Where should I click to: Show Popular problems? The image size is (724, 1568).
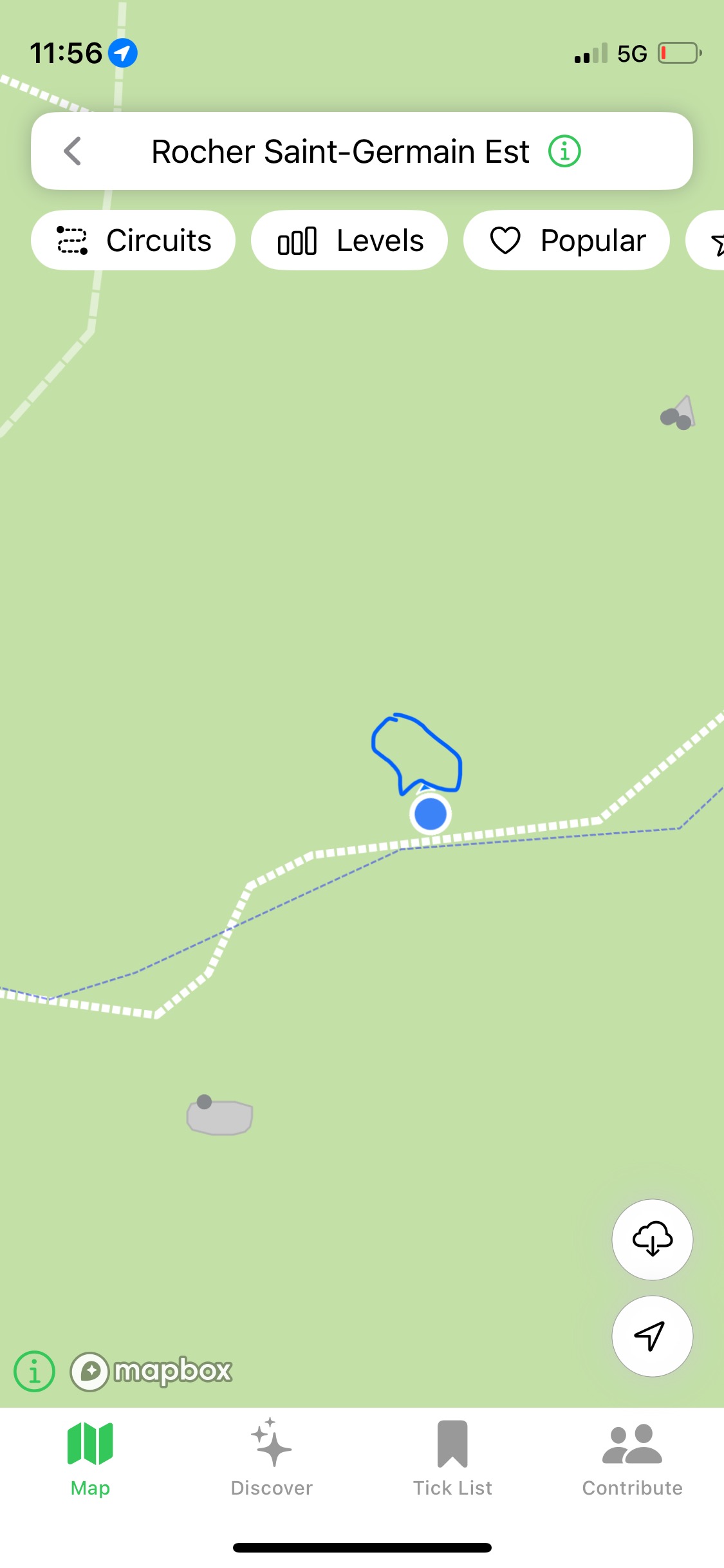[x=566, y=241]
